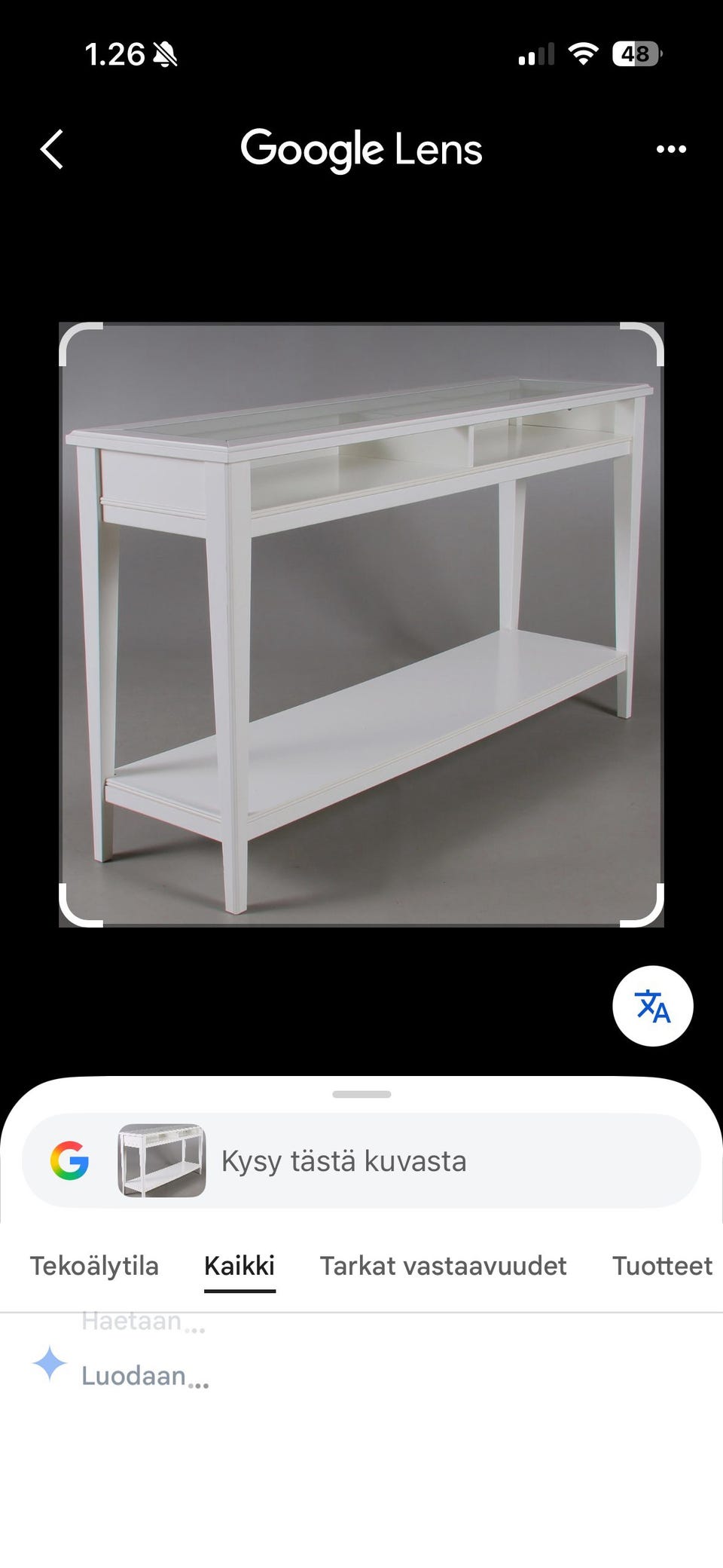Open the Tuotteet tab
This screenshot has height=1568, width=723.
(662, 1266)
